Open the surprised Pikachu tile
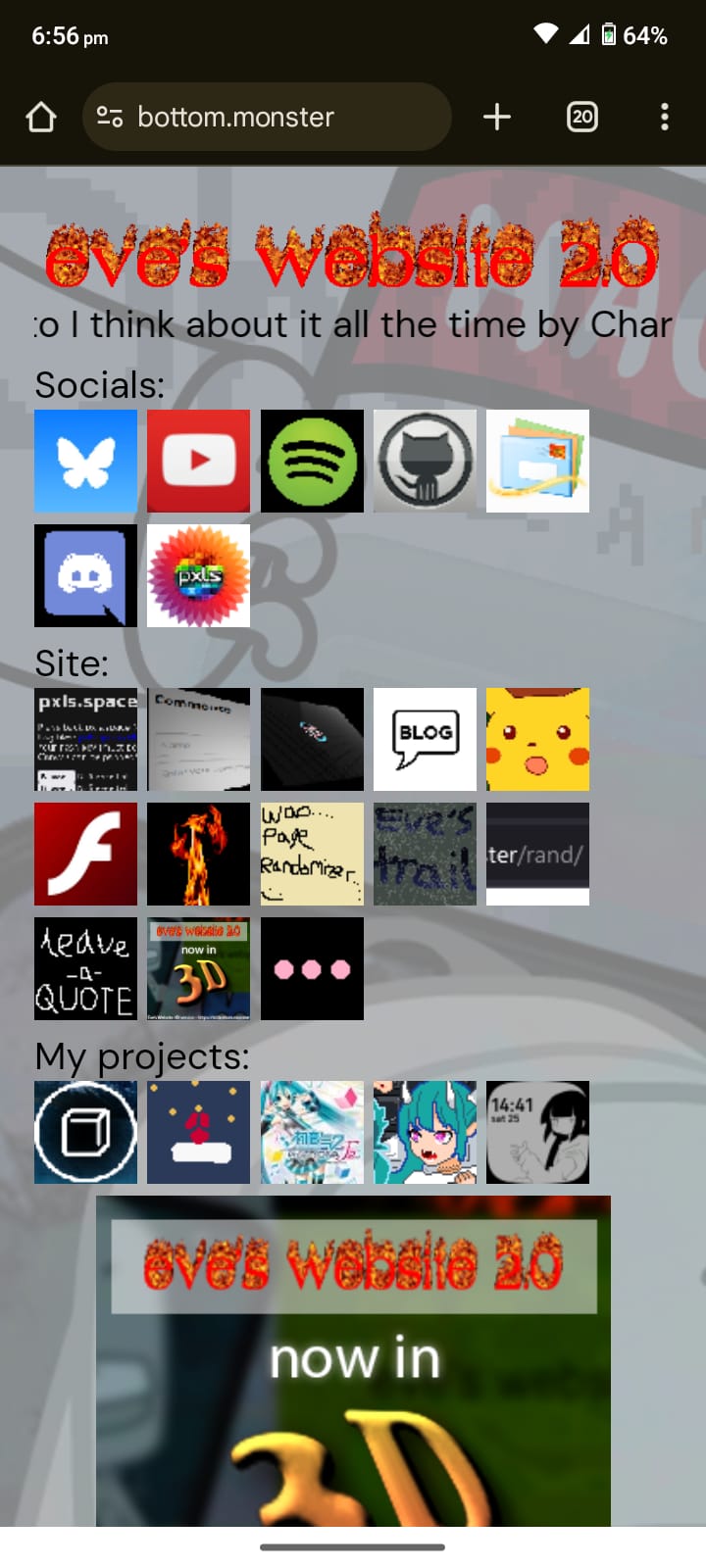This screenshot has height=1568, width=706. click(x=537, y=739)
